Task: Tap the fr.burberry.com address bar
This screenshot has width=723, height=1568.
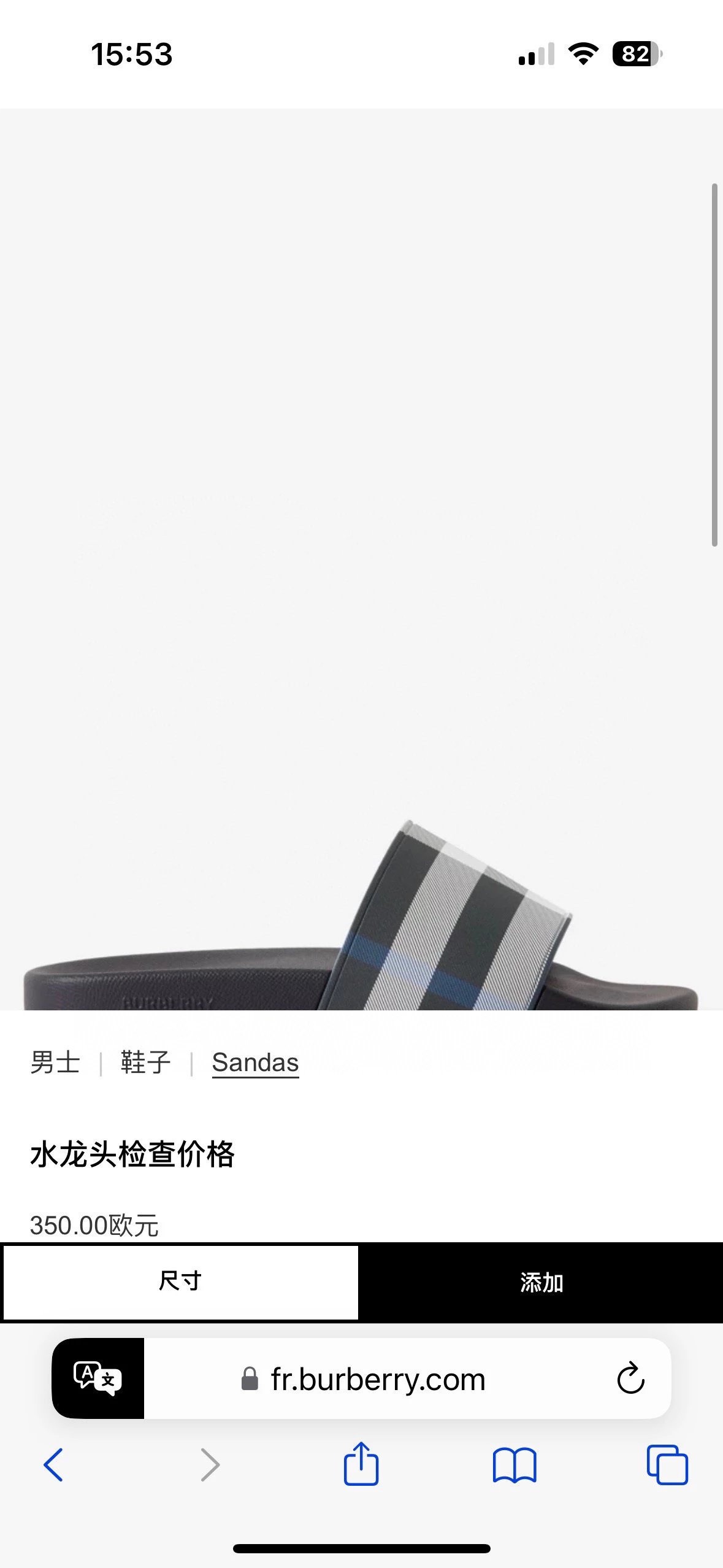Action: pyautogui.click(x=378, y=1380)
